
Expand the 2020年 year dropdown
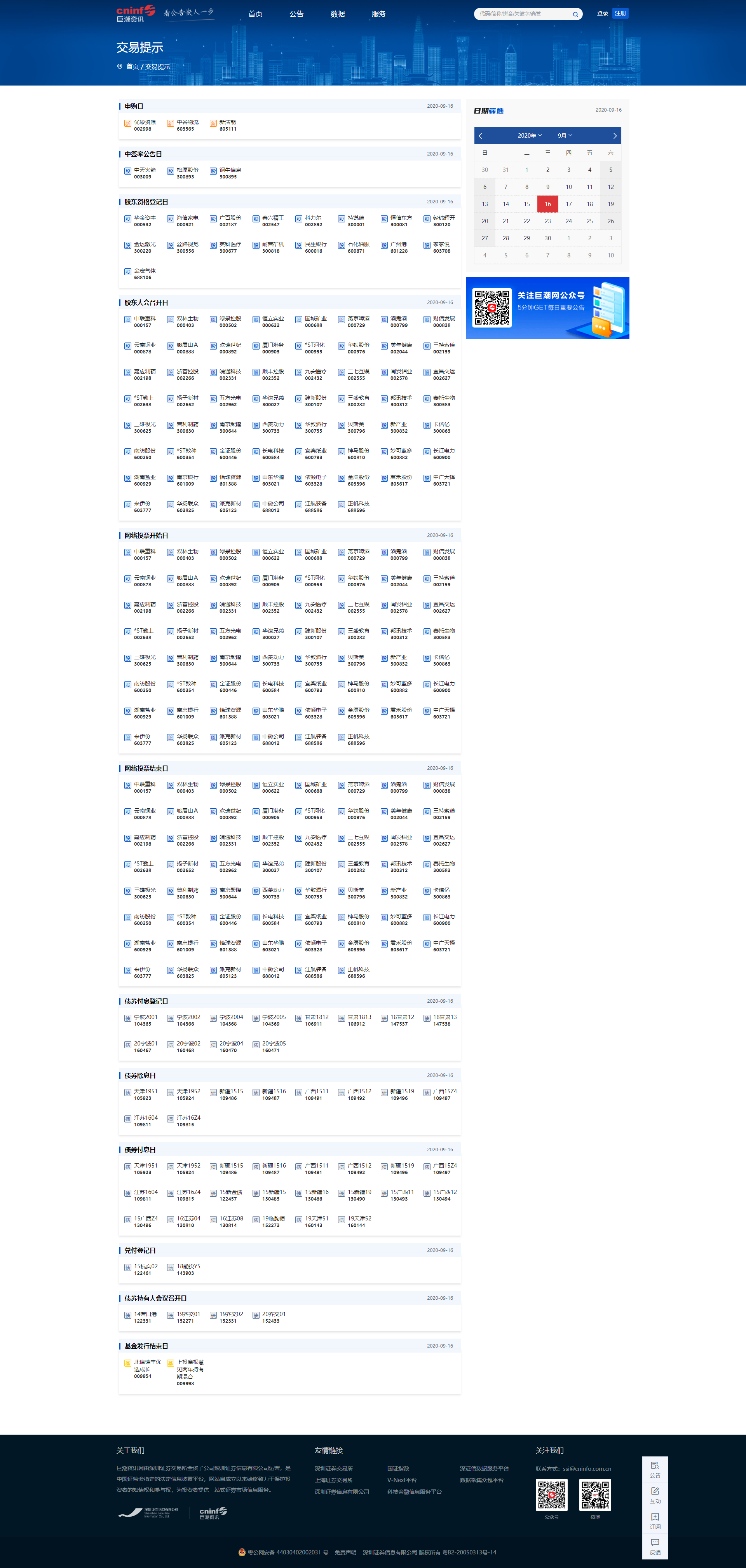click(x=529, y=136)
